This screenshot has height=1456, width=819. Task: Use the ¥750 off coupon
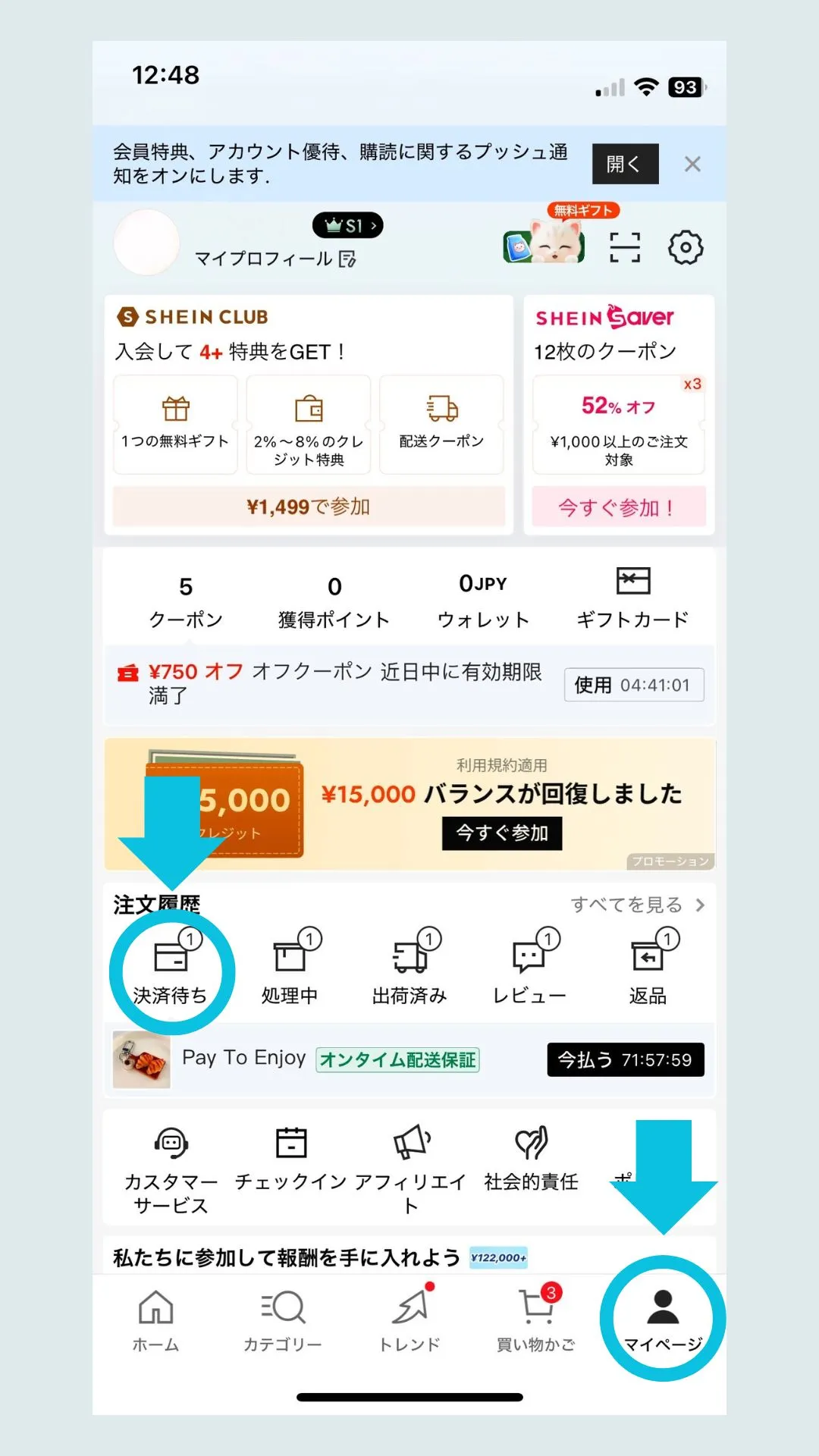tap(633, 685)
